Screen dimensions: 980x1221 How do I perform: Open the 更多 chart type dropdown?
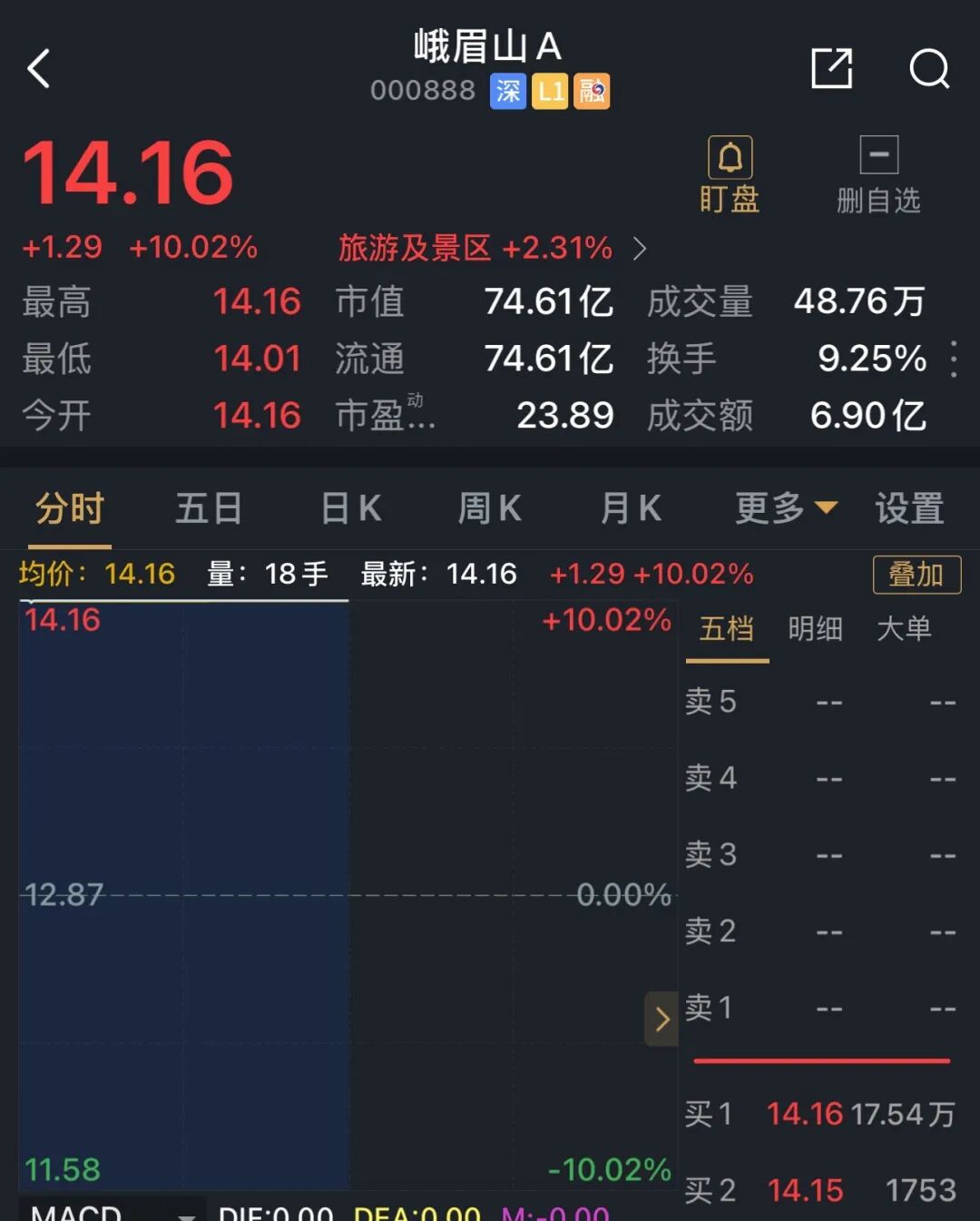click(783, 508)
